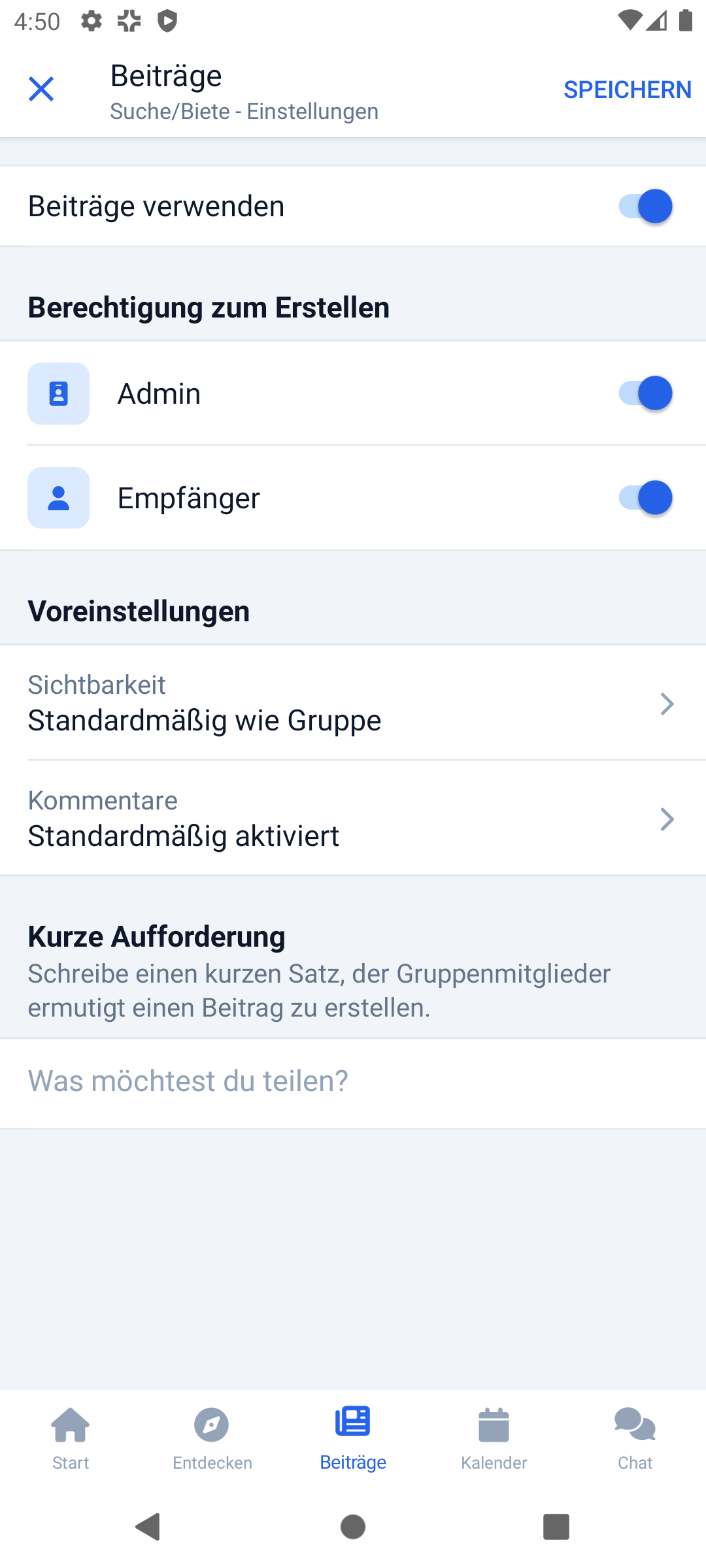Screen dimensions: 706x1568
Task: Open the Sichtbarkeit default setting
Action: pyautogui.click(x=353, y=703)
